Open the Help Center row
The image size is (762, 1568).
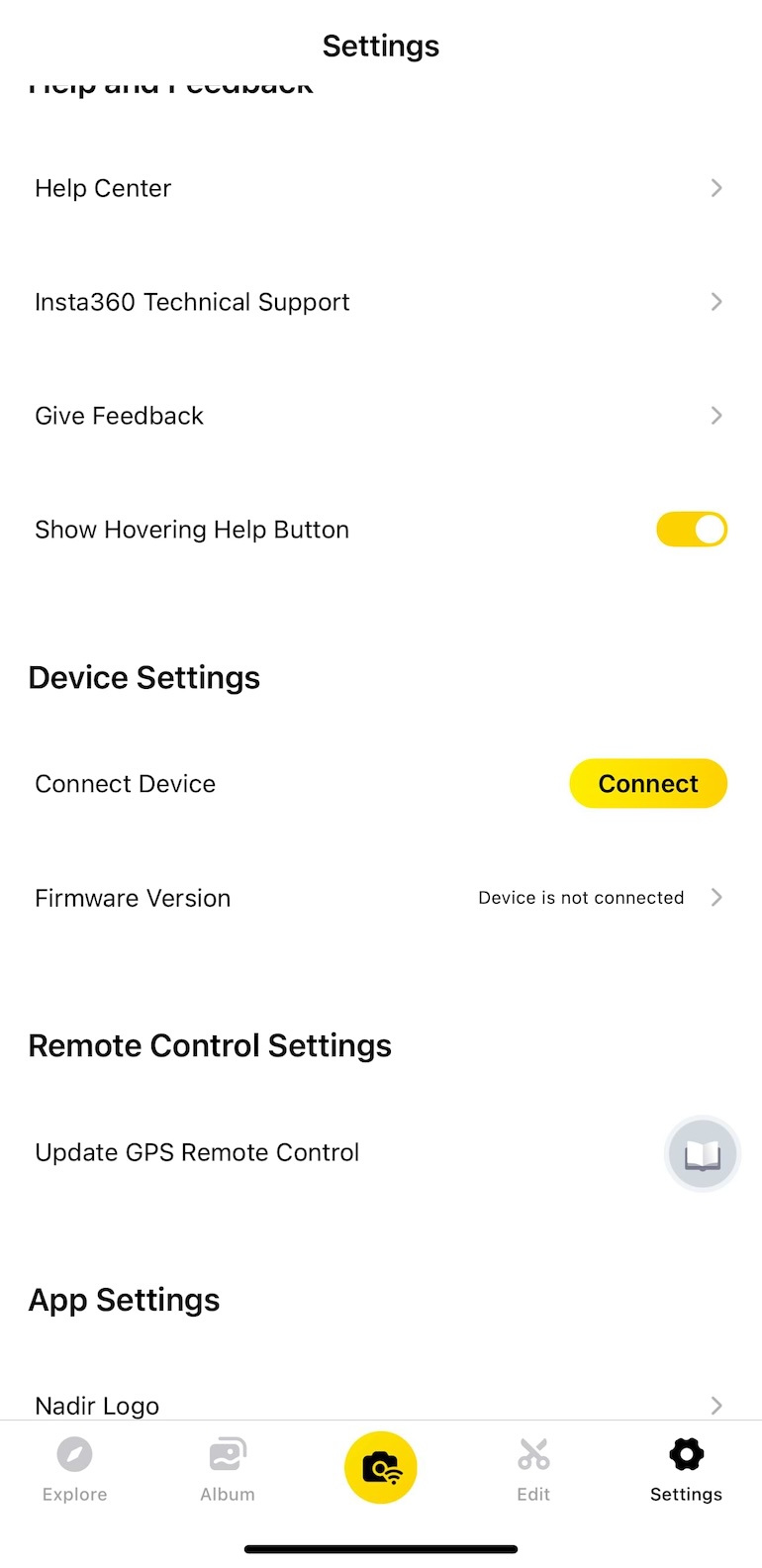tap(380, 188)
